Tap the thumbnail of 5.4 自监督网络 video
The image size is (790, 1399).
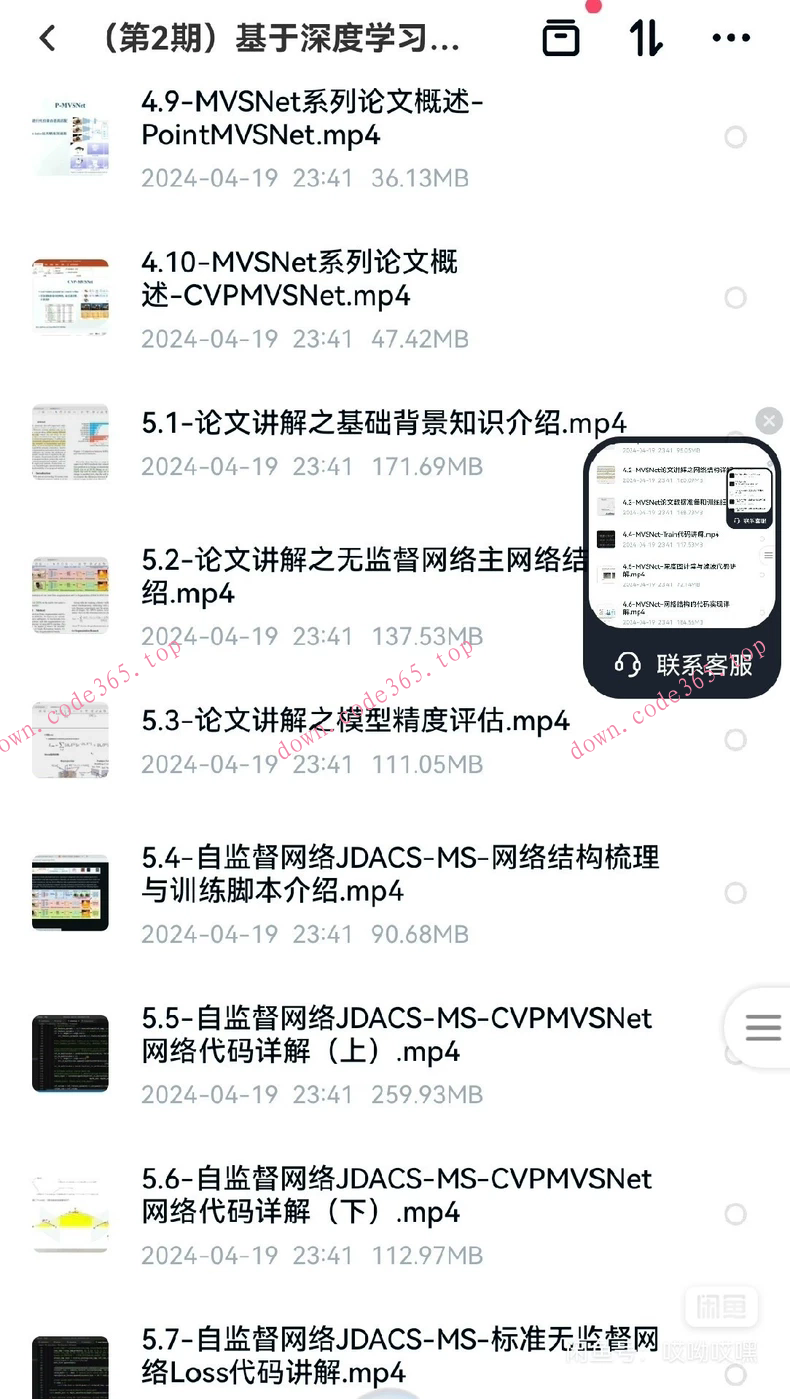pos(70,893)
